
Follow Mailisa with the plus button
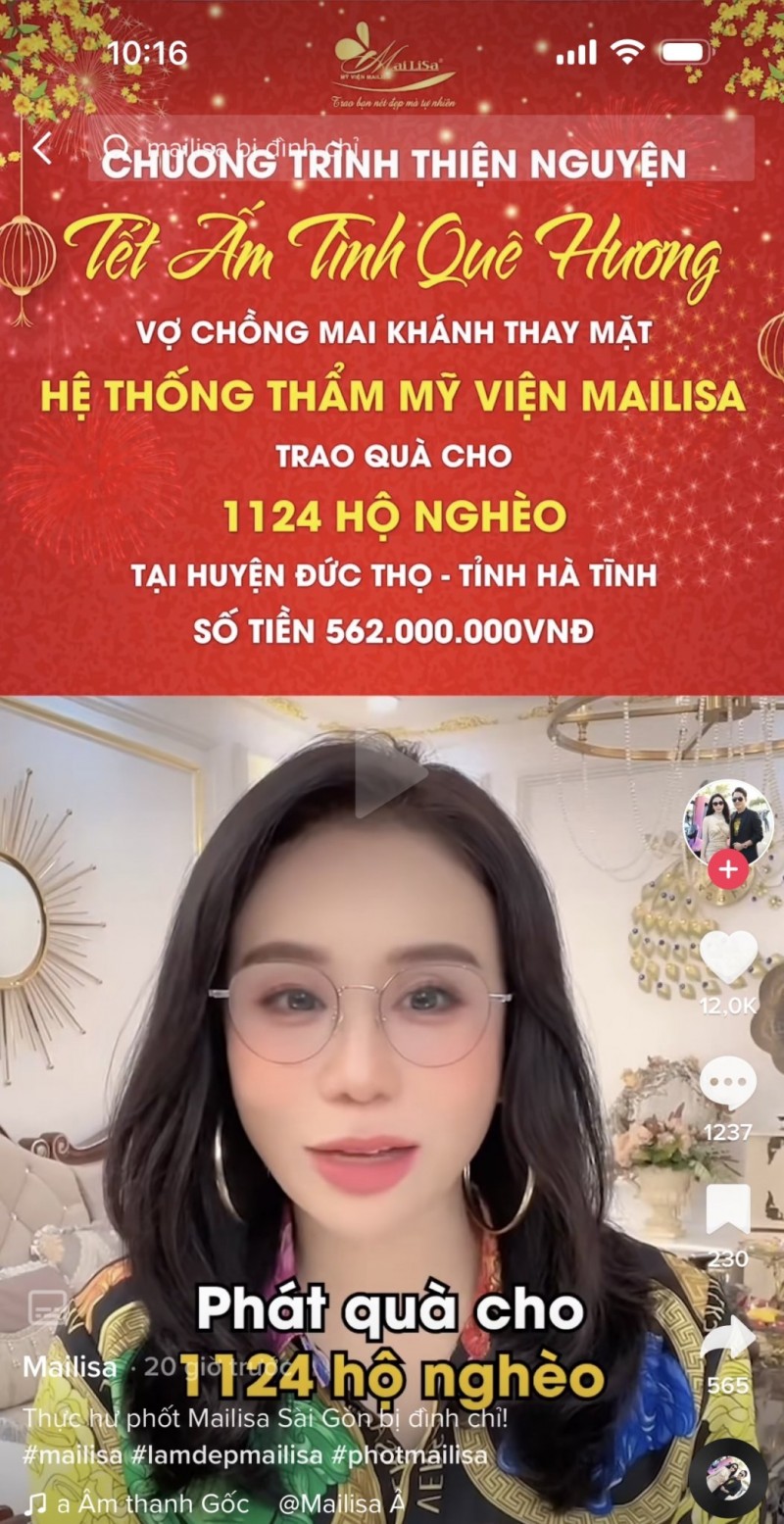tap(728, 871)
